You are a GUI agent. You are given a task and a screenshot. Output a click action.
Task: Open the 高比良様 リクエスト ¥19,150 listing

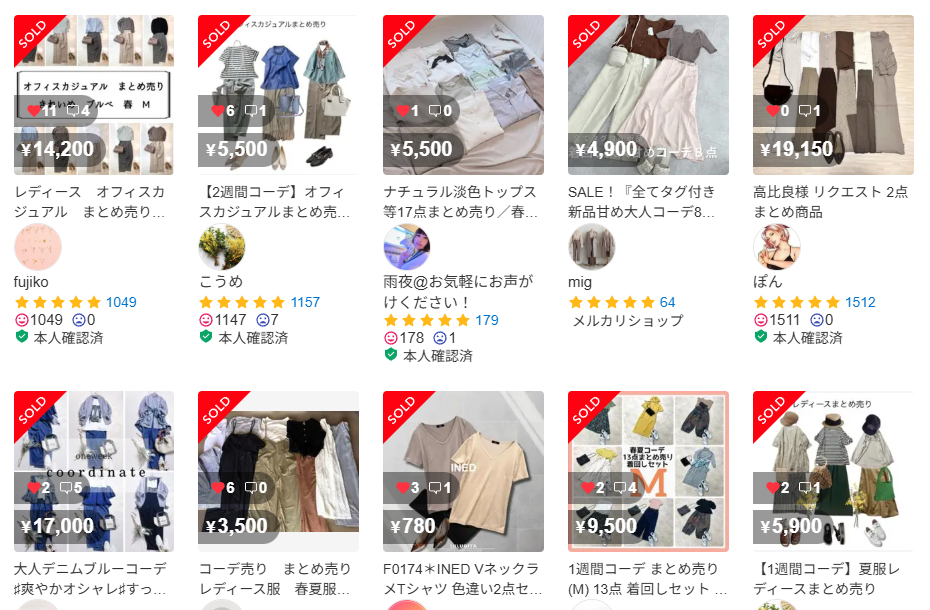coord(833,95)
